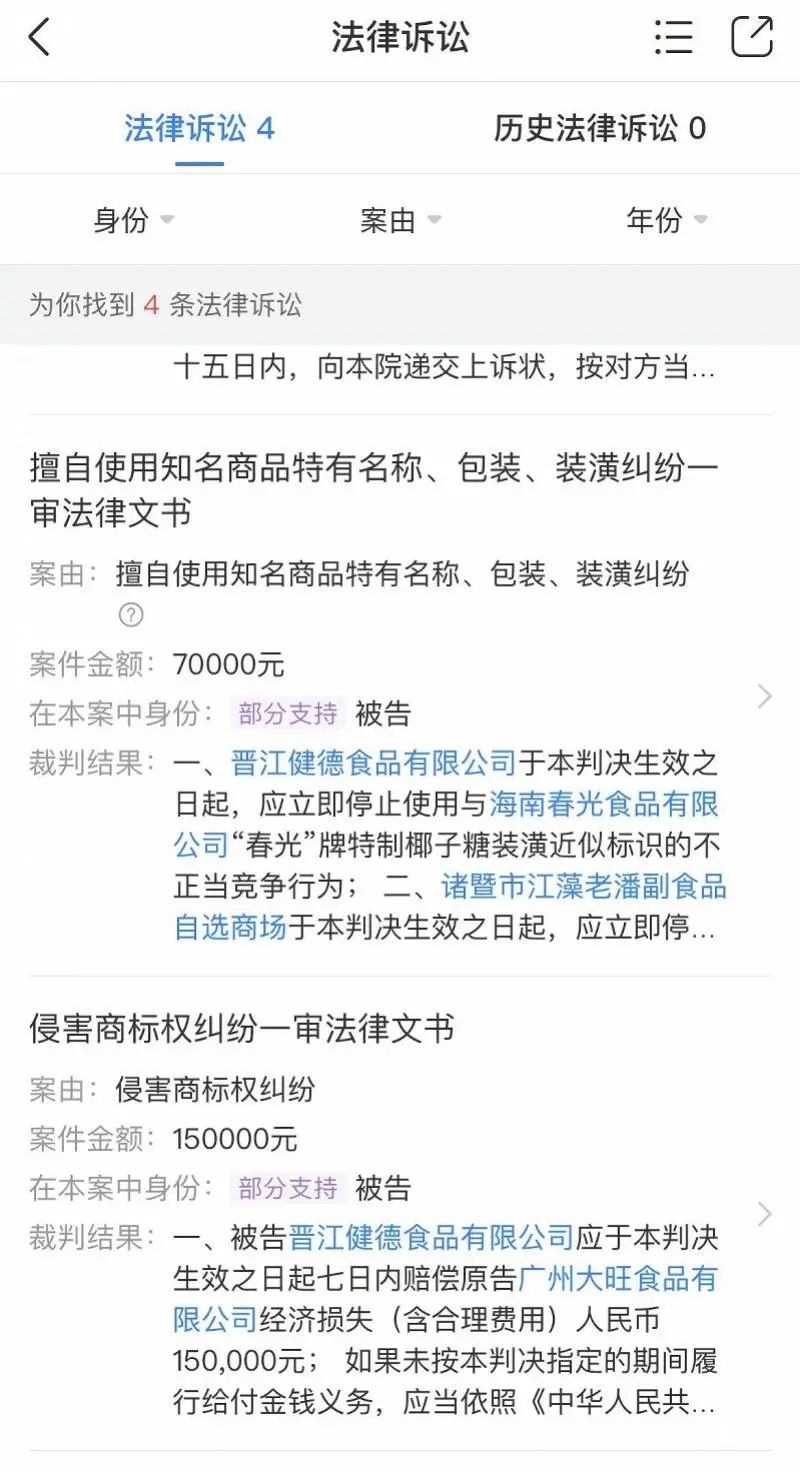Viewport: 800px width, 1472px height.
Task: Open the 侵害商标权纠纷一审法律文书 case
Action: 242,1029
